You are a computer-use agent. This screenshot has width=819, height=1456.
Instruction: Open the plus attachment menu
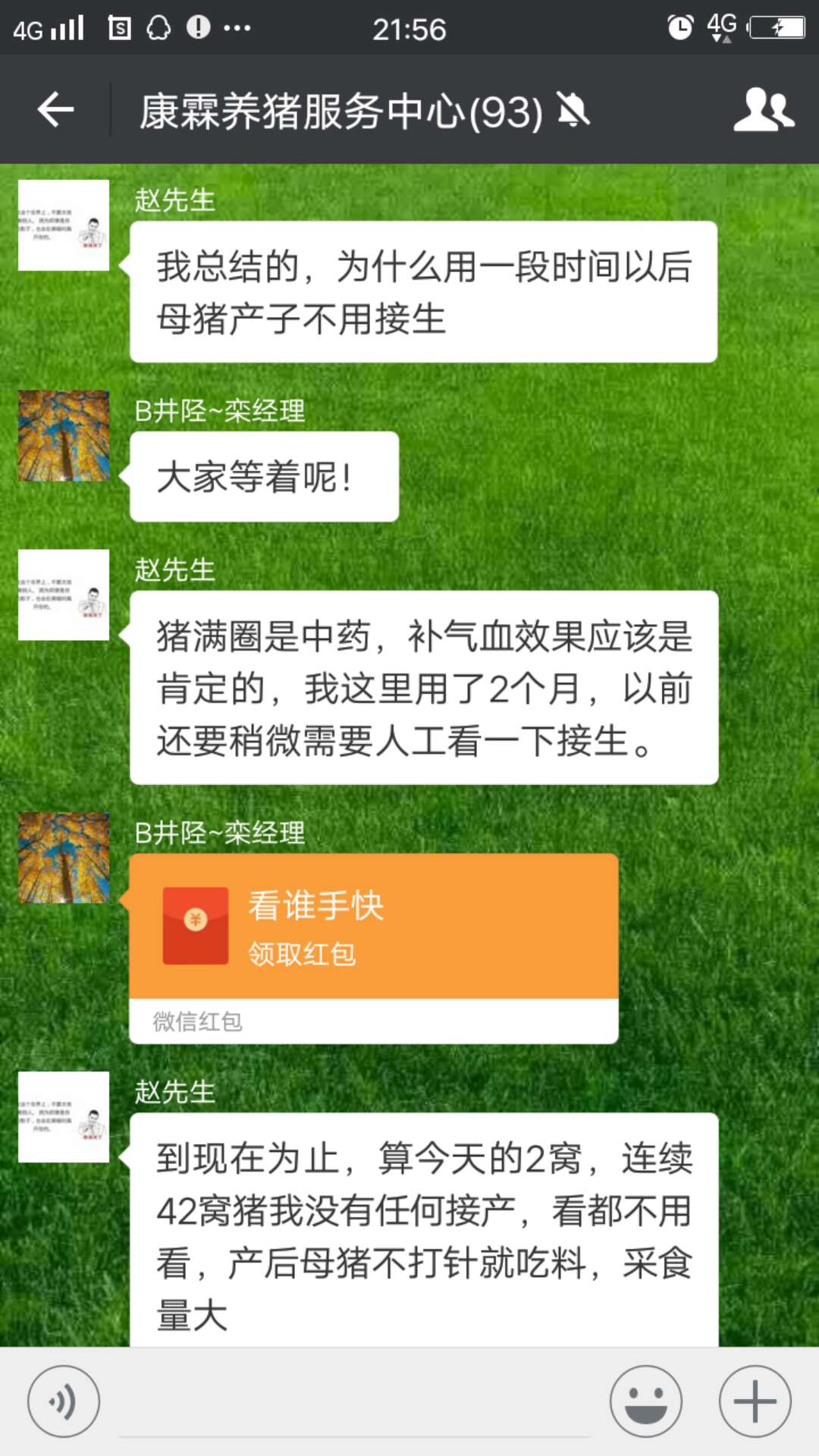[755, 1401]
